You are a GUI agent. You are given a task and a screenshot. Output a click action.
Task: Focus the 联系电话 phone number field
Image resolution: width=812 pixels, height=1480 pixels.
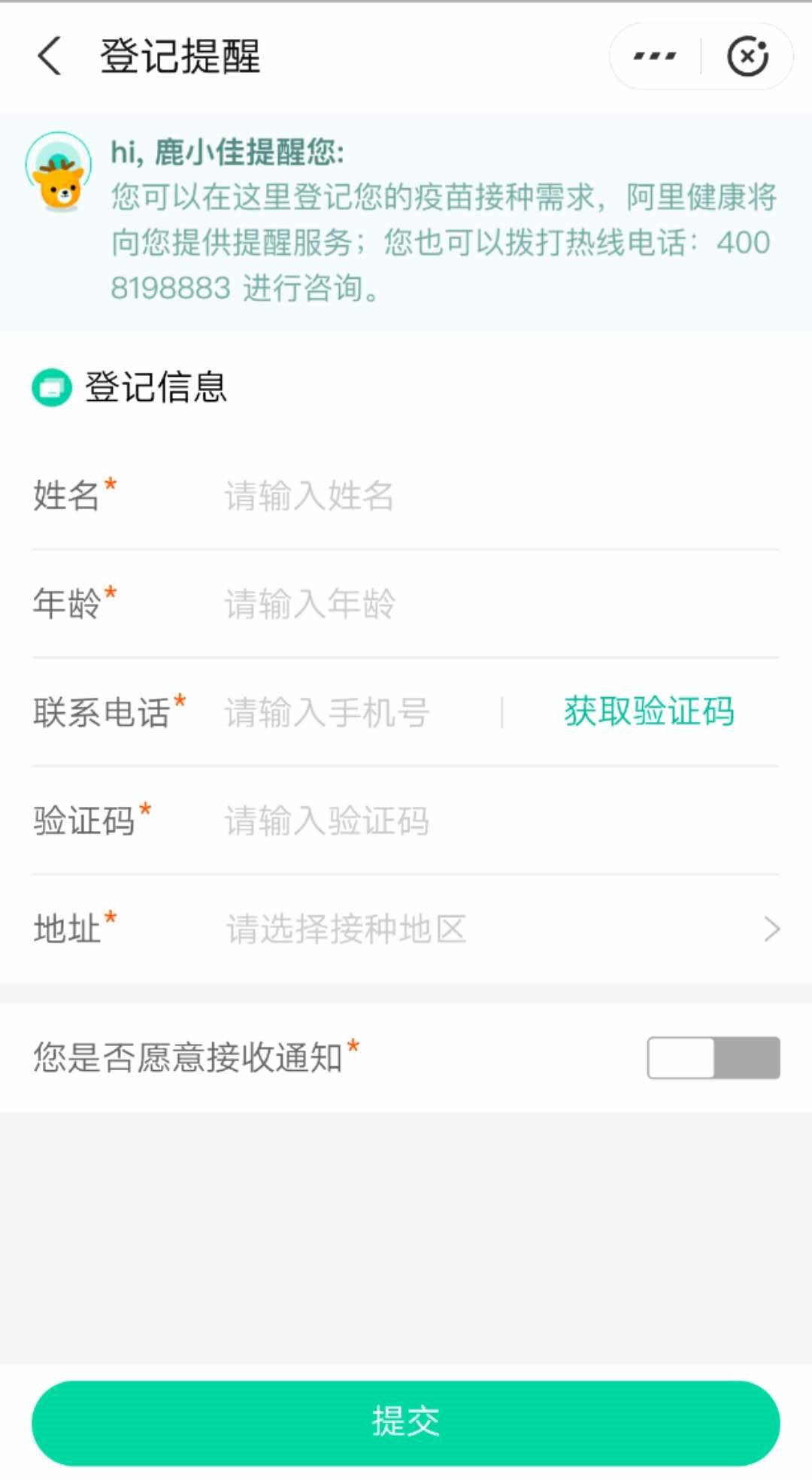coord(353,712)
